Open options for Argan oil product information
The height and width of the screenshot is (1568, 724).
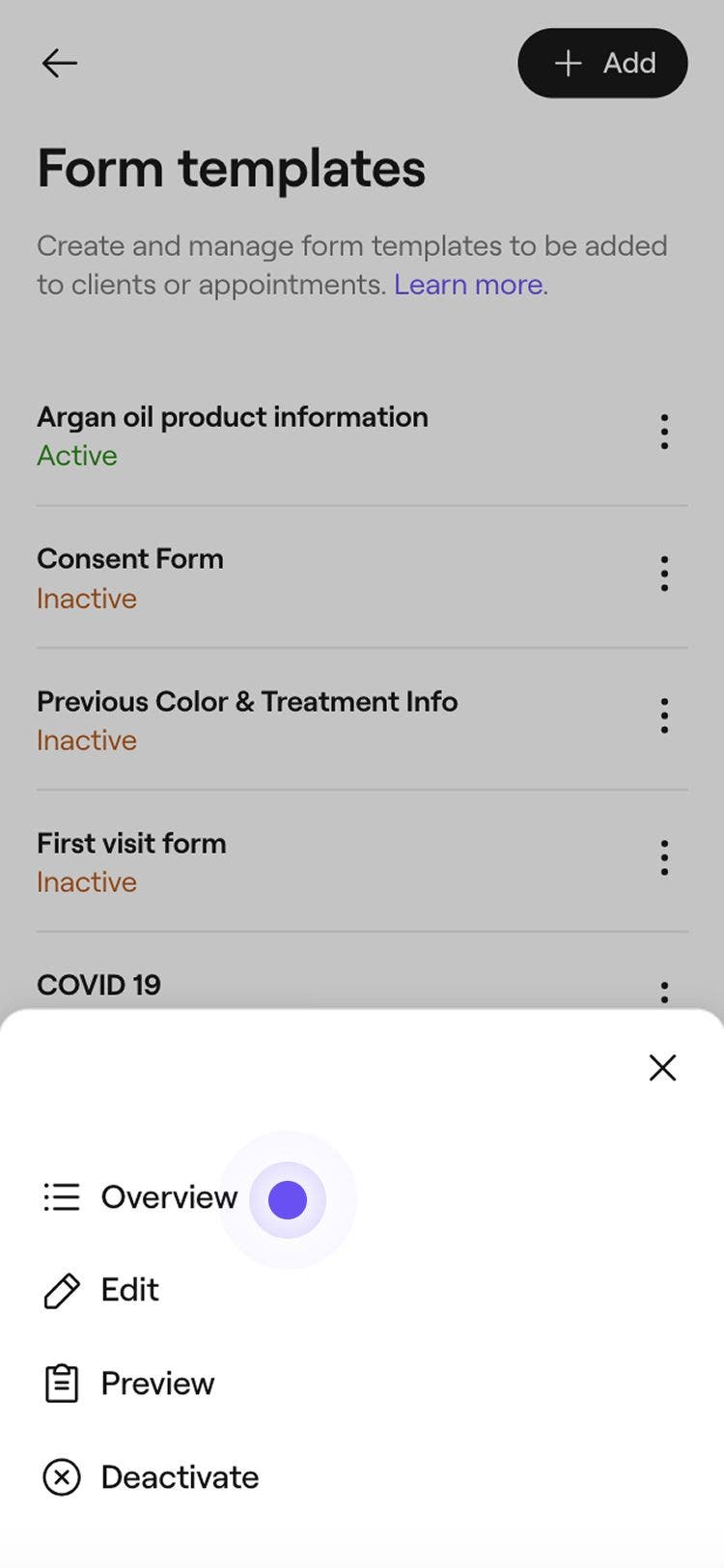point(664,432)
